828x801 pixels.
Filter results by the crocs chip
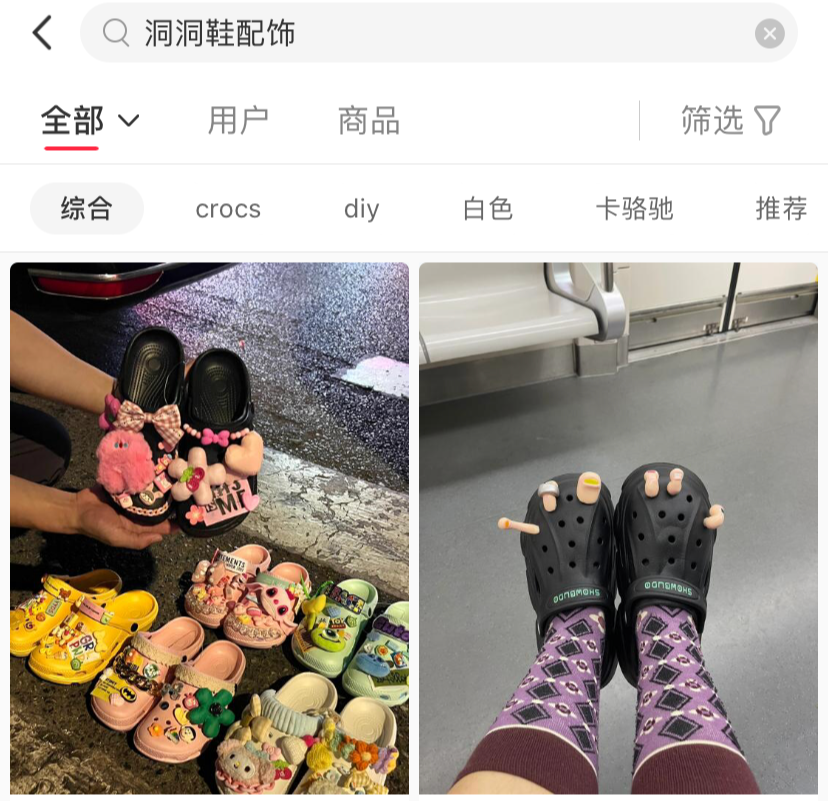point(228,209)
